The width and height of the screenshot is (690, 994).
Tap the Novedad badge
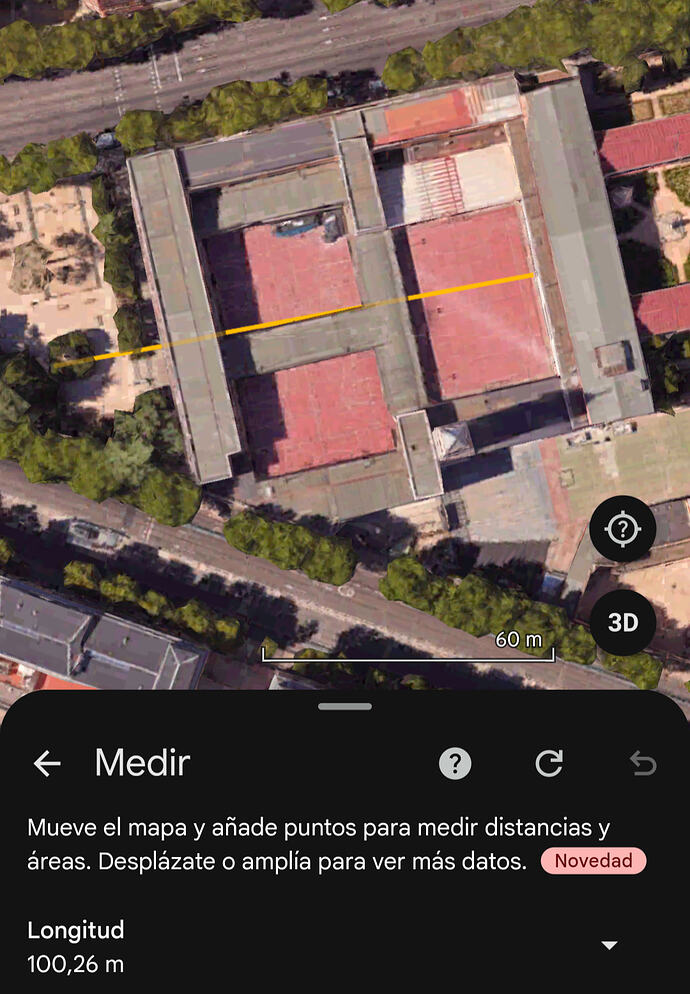(x=593, y=860)
